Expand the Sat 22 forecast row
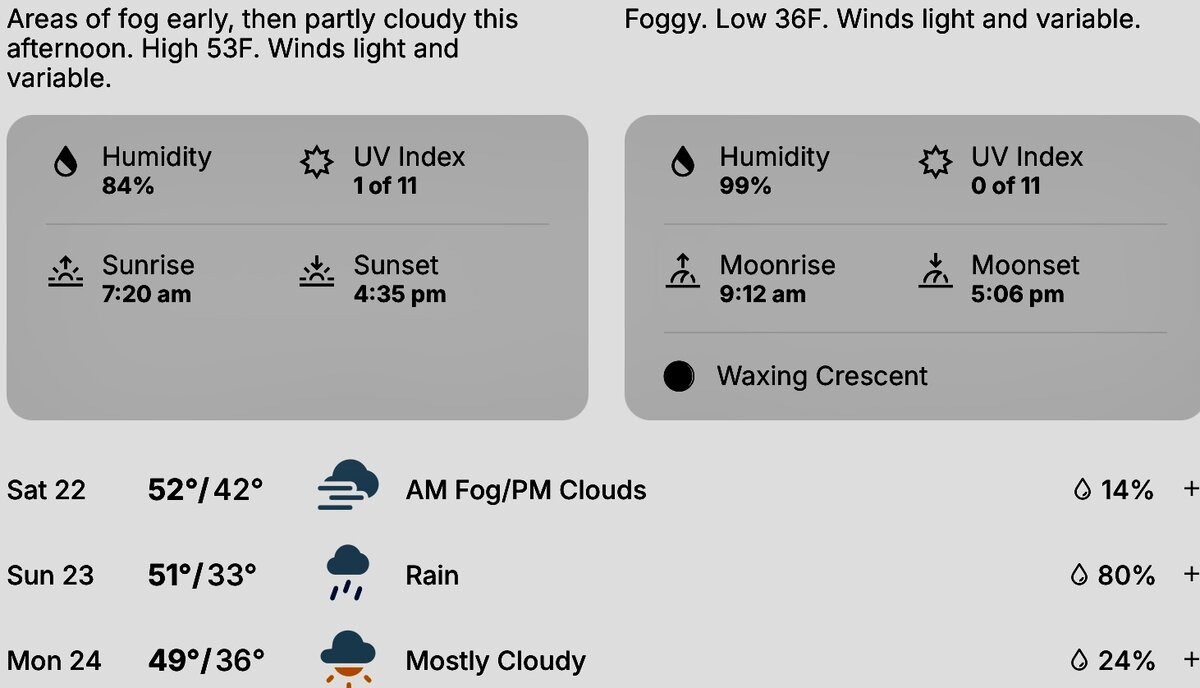 1189,489
